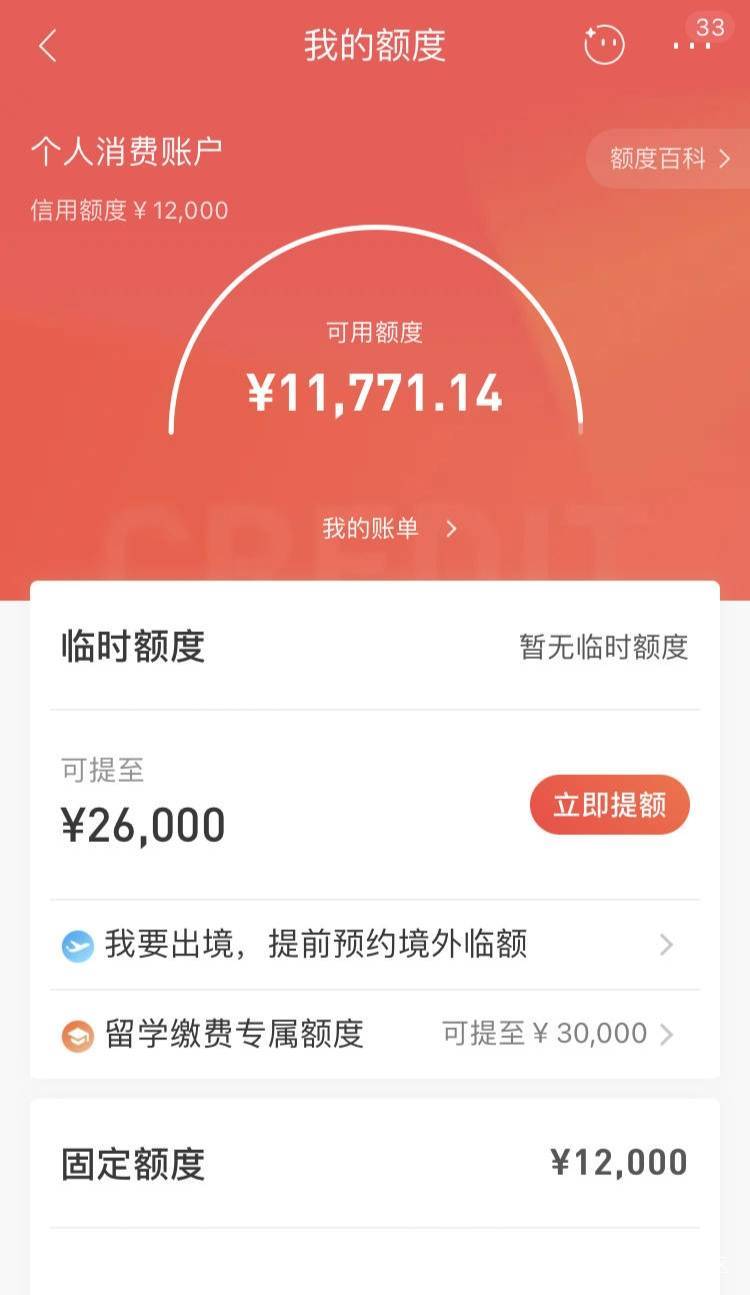Open 留学缴费专属额度
750x1295 pixels.
[x=375, y=1033]
